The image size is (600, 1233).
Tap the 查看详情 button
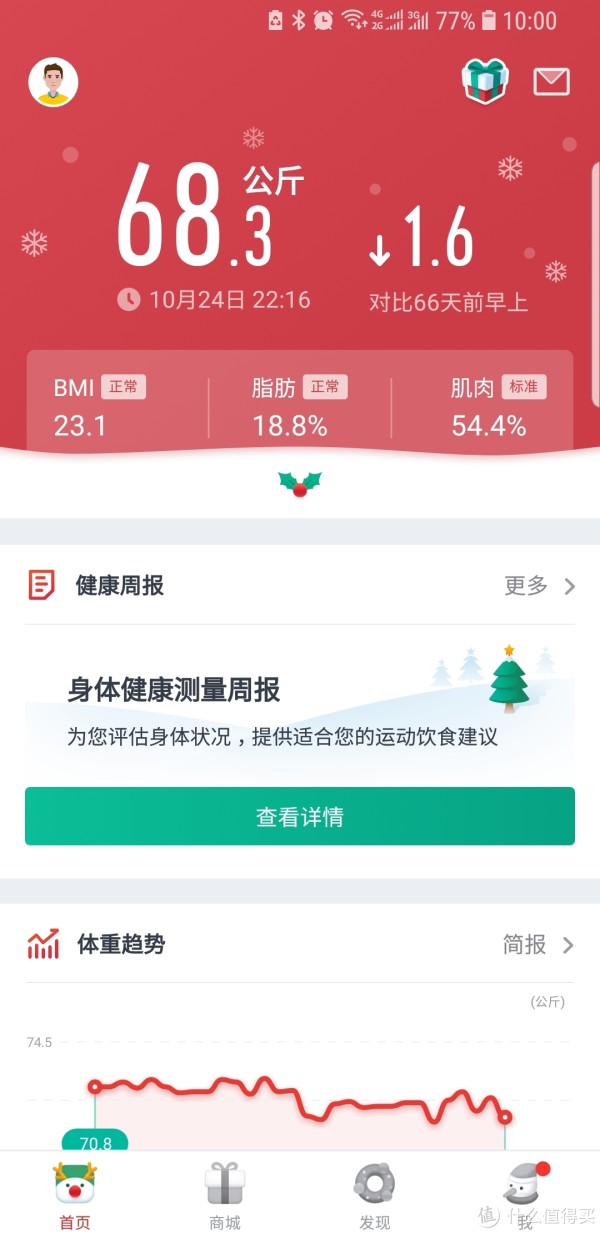coord(300,816)
